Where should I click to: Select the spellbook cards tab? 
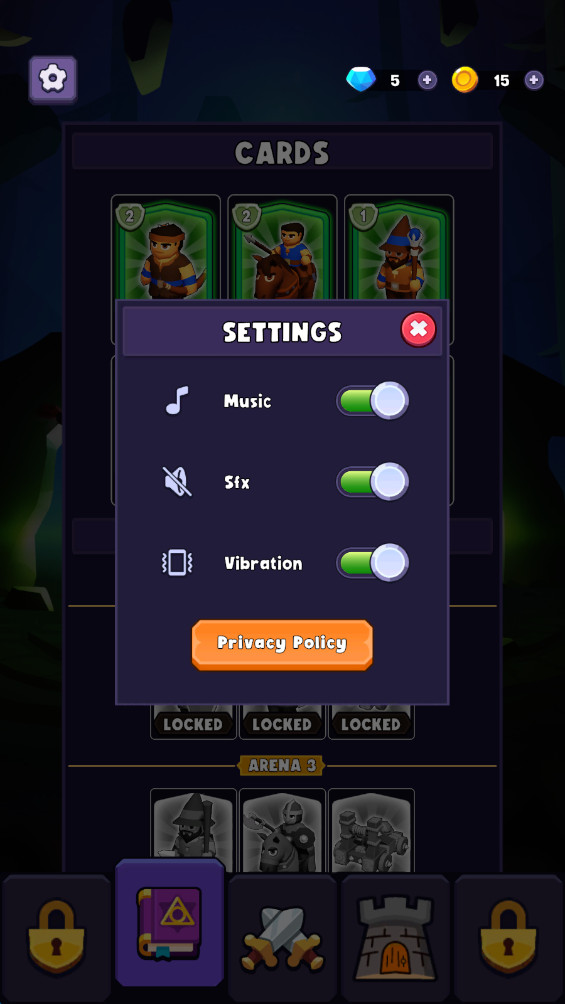170,923
